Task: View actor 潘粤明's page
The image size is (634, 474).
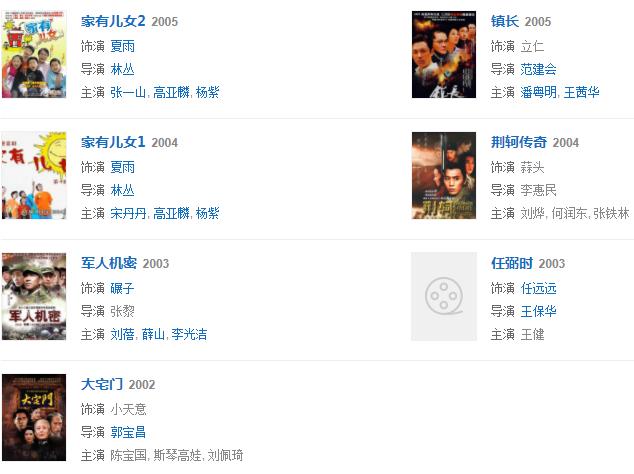Action: pos(538,92)
